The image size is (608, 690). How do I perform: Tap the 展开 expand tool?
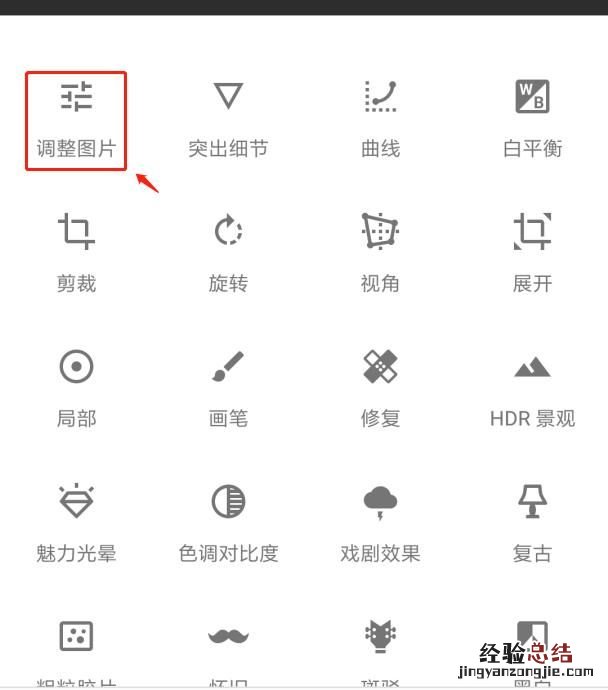pyautogui.click(x=532, y=252)
